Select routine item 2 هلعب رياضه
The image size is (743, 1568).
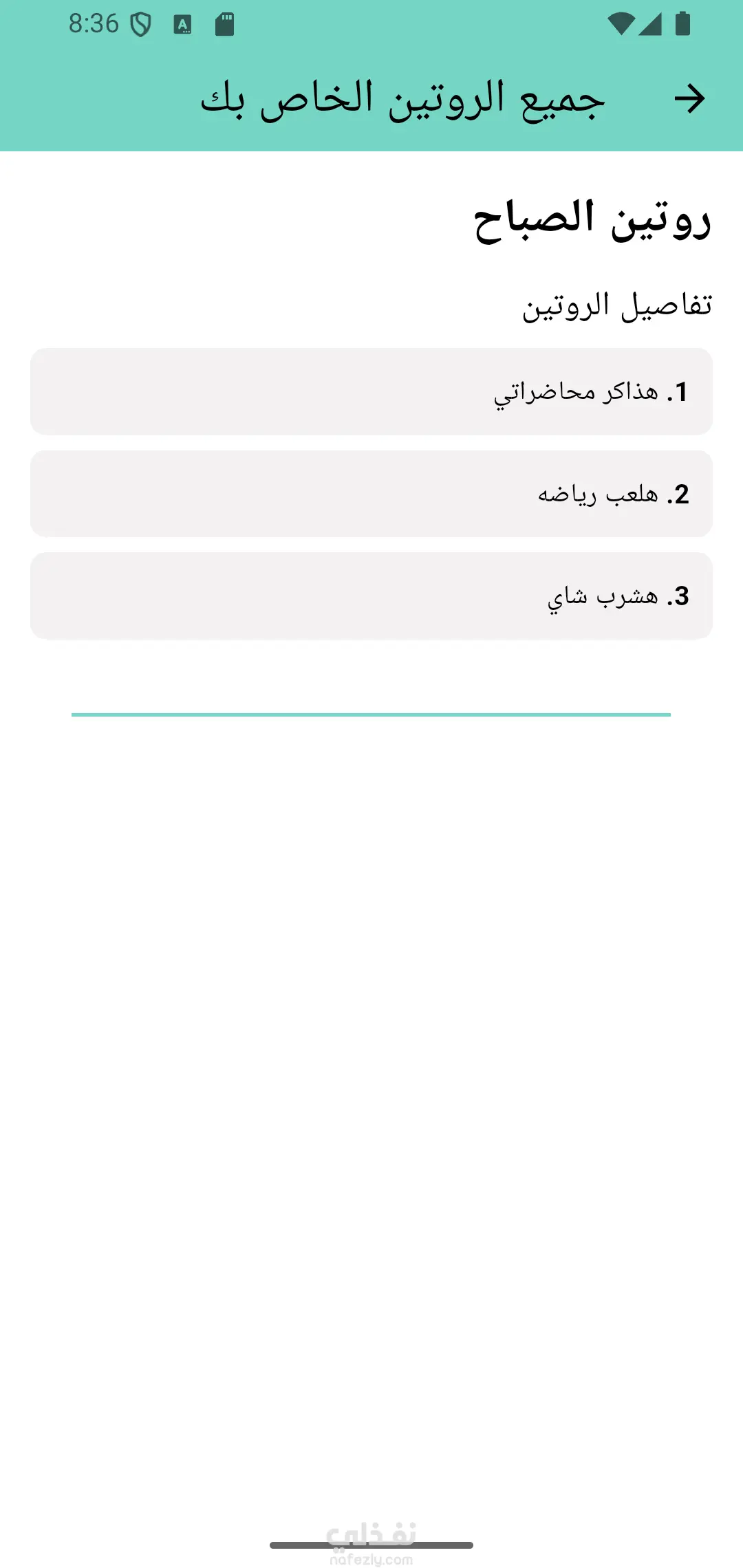click(x=371, y=494)
